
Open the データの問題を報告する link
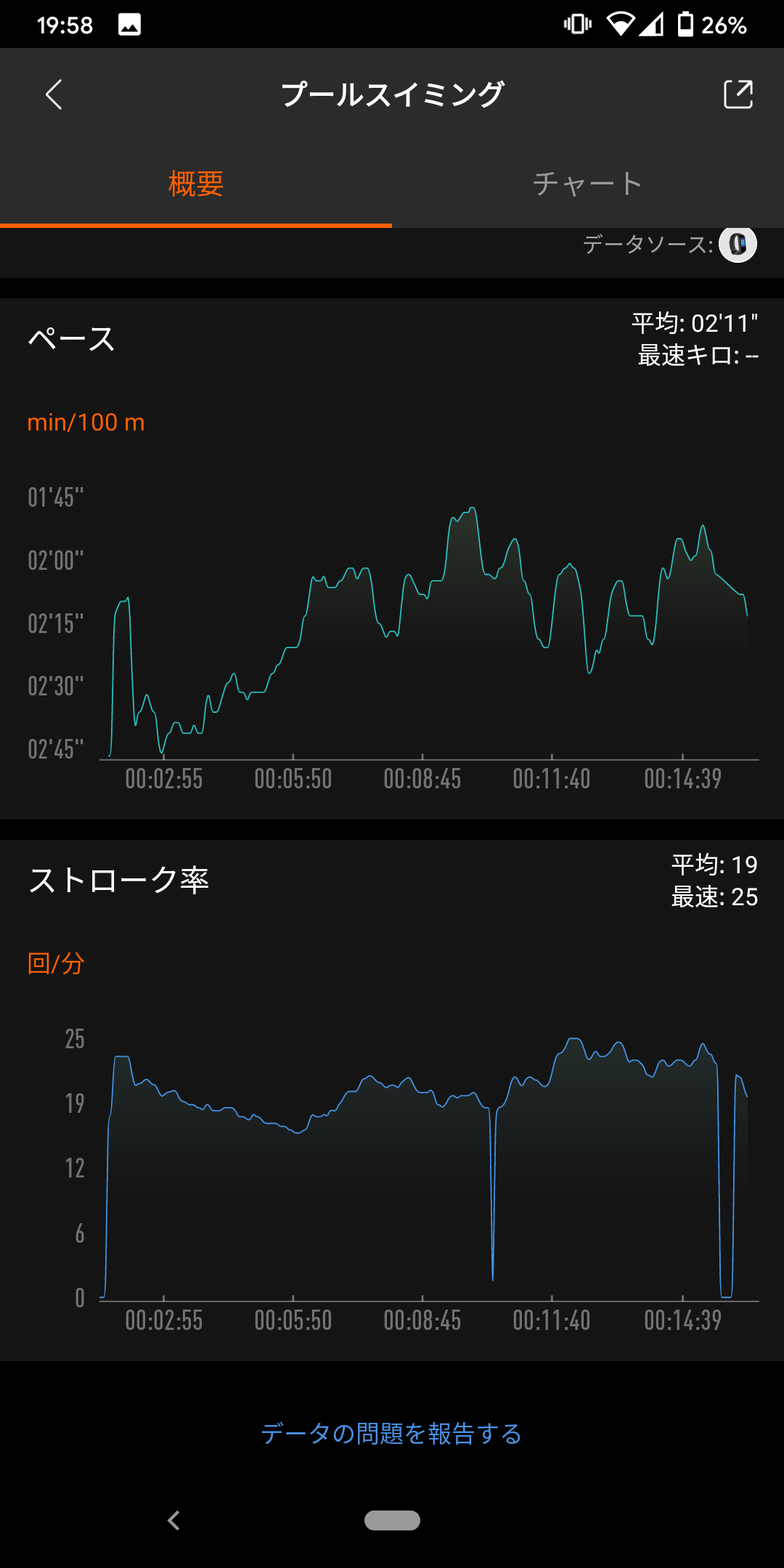392,1434
